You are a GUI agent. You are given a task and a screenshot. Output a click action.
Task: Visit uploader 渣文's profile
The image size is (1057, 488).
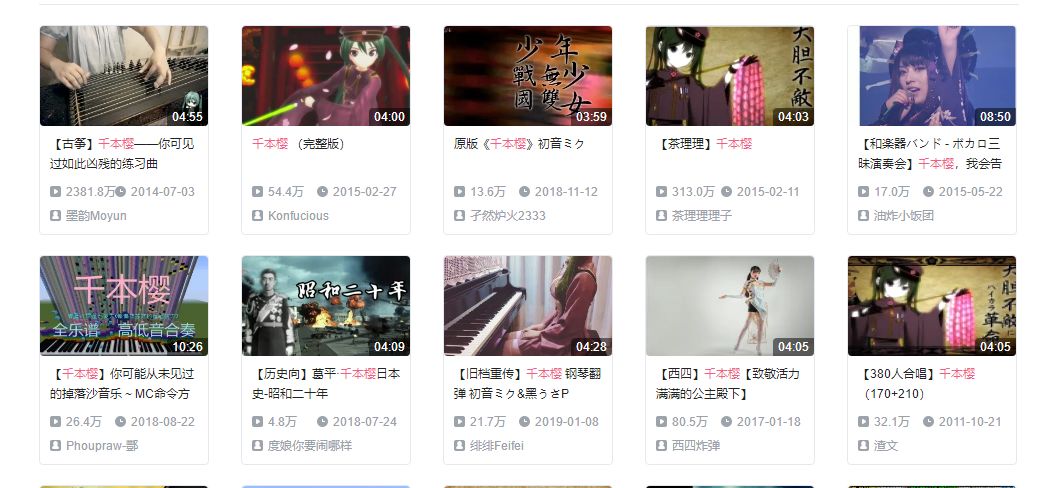(886, 446)
